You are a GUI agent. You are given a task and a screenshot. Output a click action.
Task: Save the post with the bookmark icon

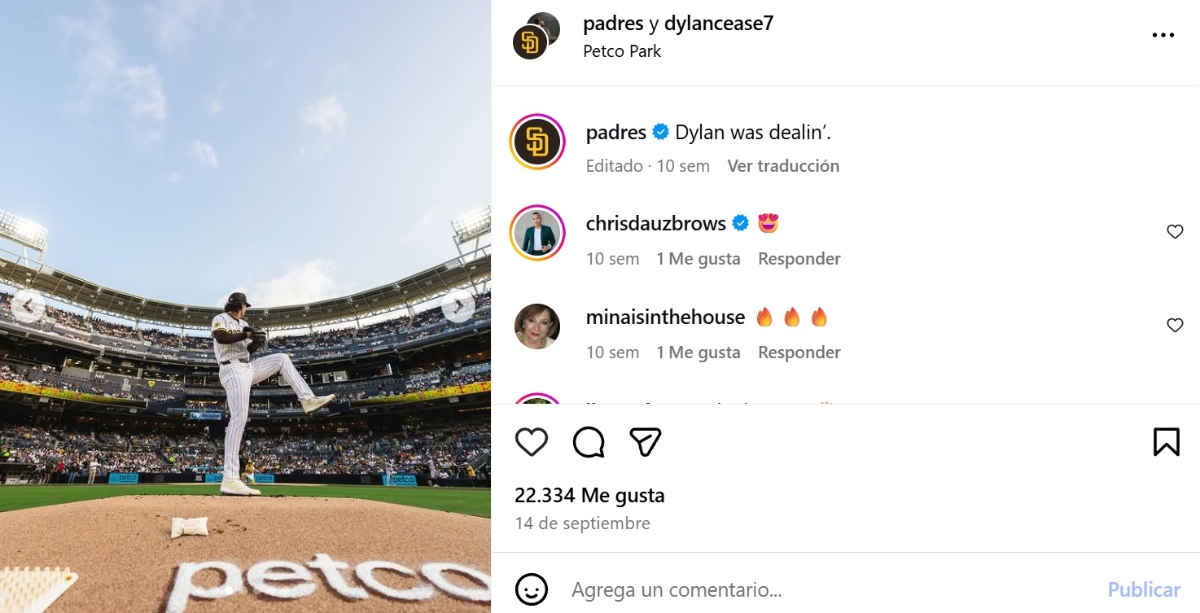coord(1166,441)
